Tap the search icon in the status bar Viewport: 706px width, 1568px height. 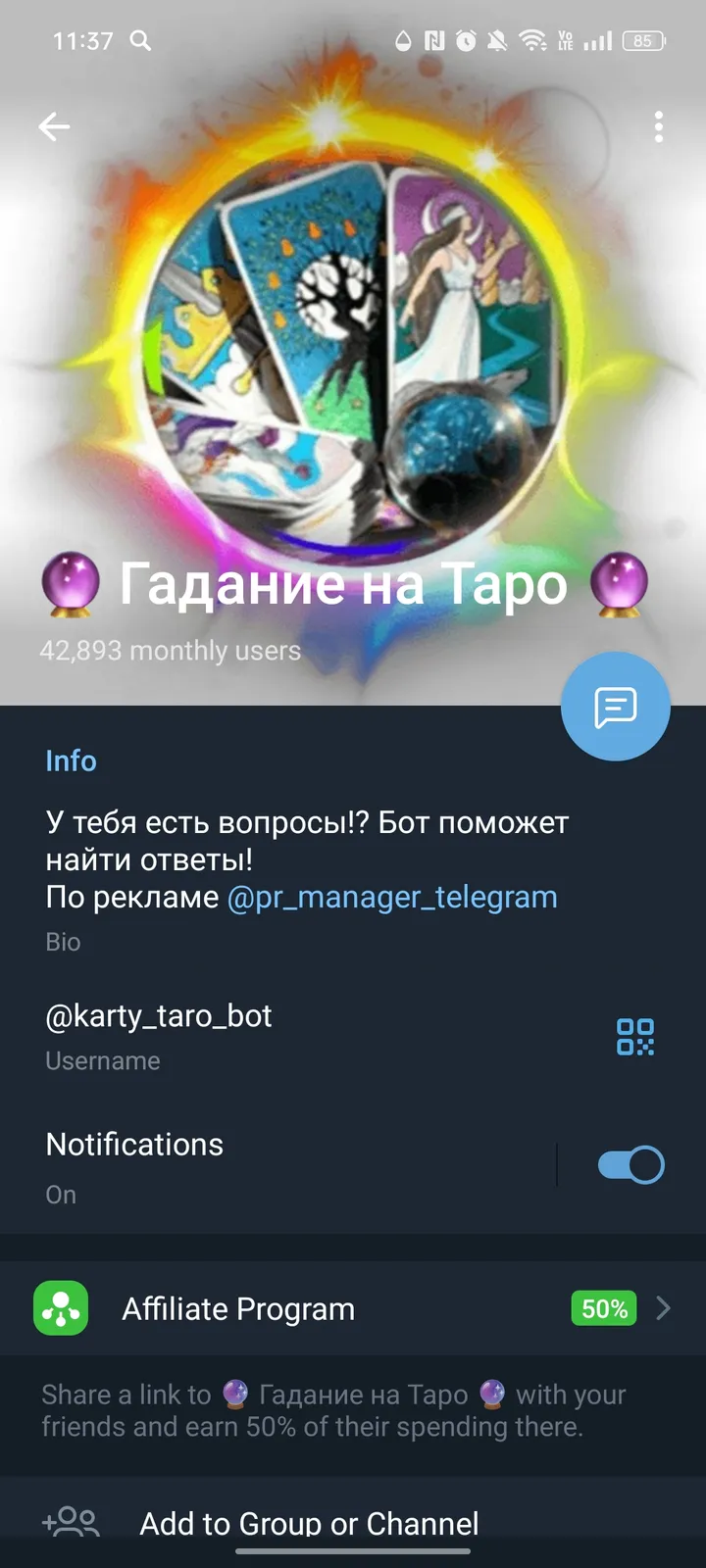pyautogui.click(x=140, y=41)
